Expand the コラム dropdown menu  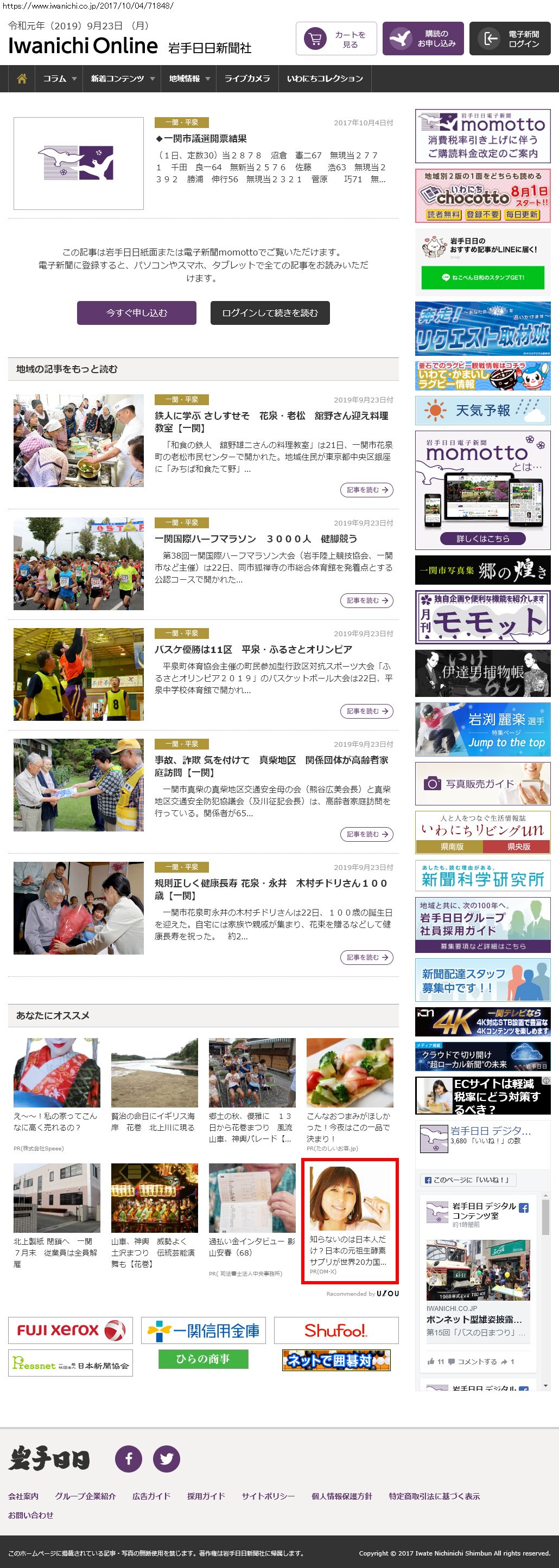(59, 79)
